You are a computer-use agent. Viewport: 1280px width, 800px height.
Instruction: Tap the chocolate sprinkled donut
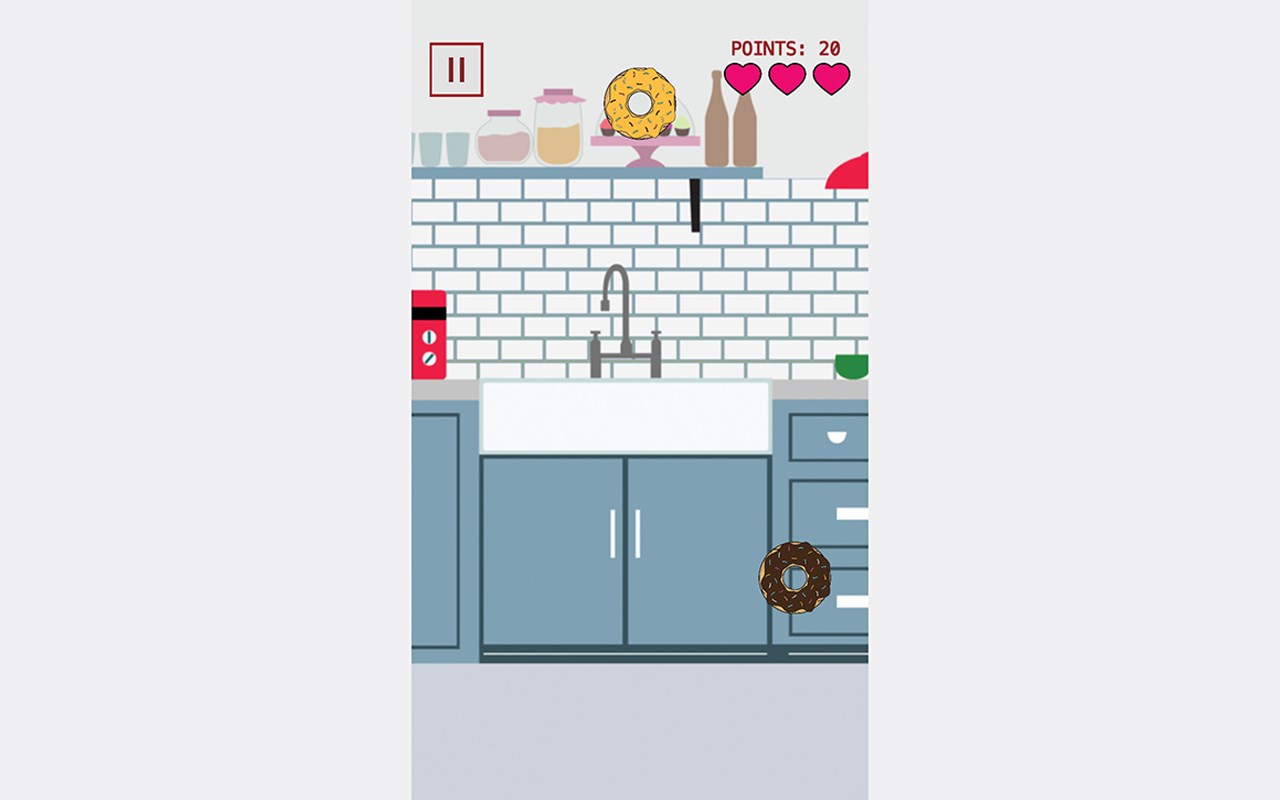795,578
